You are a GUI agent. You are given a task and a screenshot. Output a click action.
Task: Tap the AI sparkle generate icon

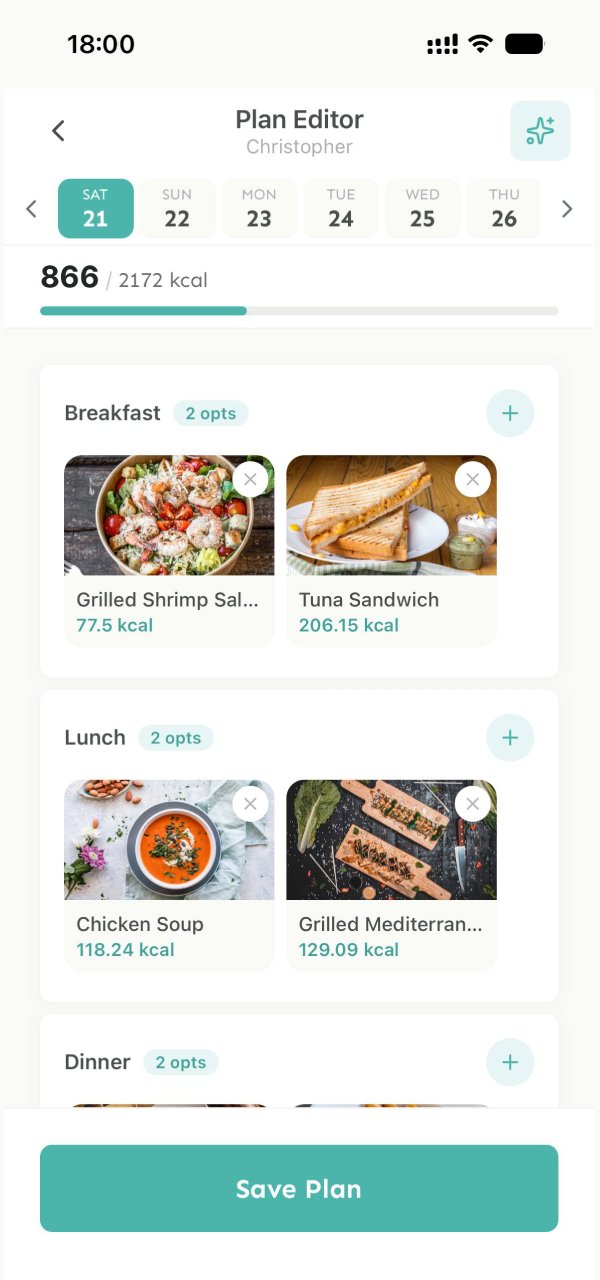(x=540, y=130)
